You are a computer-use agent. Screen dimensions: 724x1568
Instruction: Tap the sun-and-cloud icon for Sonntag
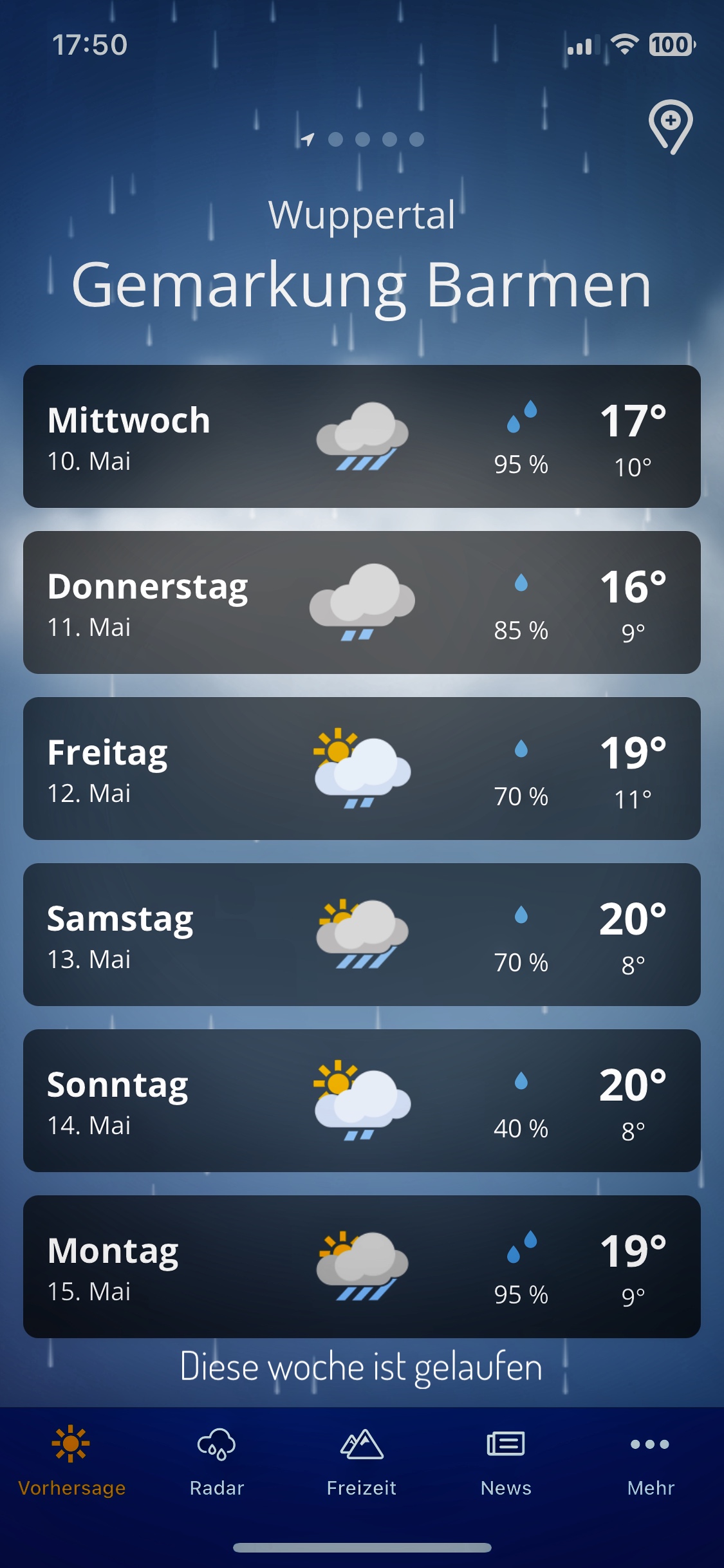(362, 1101)
